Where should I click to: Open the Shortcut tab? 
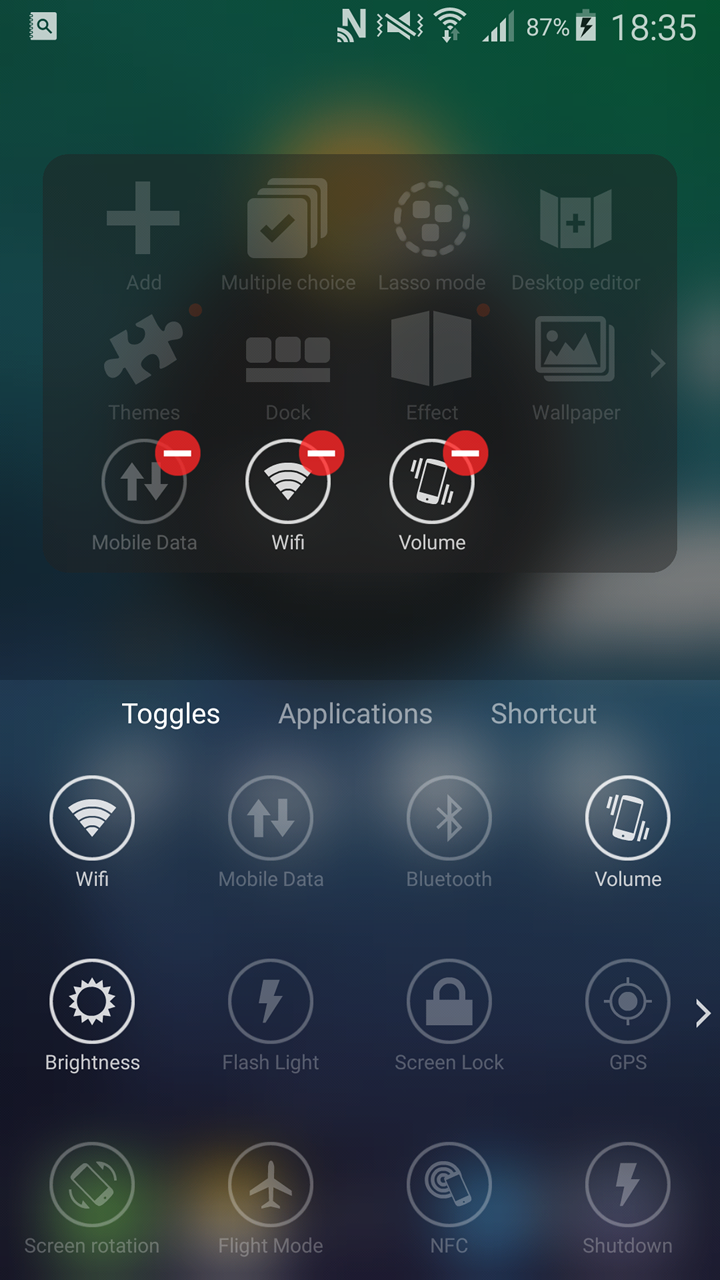click(x=543, y=713)
